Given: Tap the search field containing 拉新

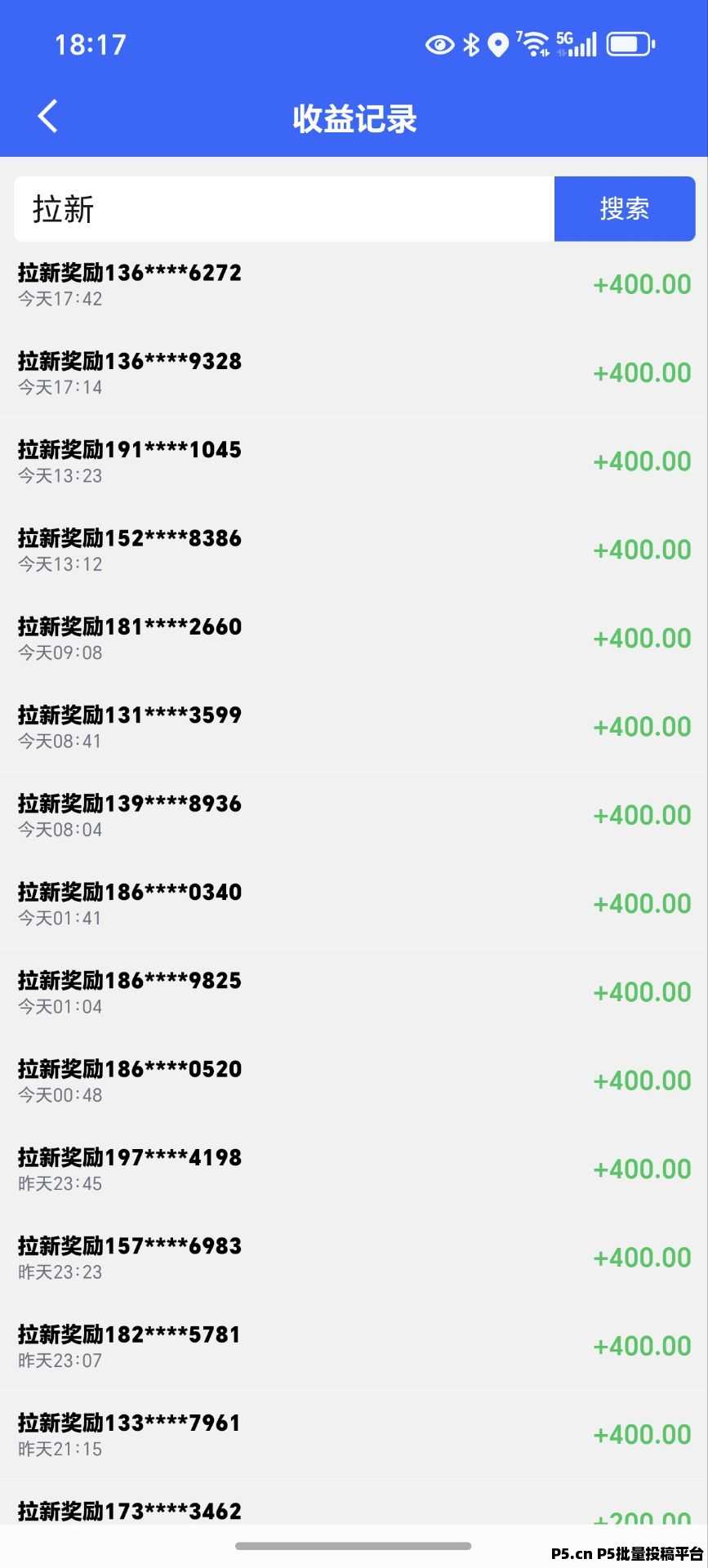Looking at the screenshot, I should coord(283,209).
